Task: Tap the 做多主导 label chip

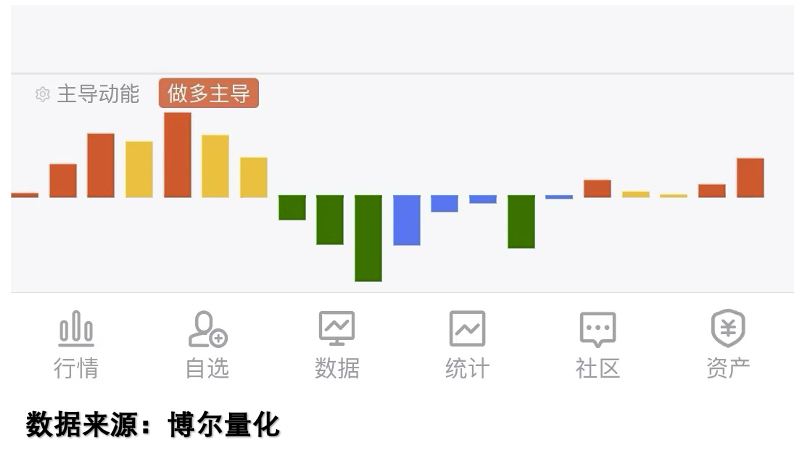Action: click(208, 94)
